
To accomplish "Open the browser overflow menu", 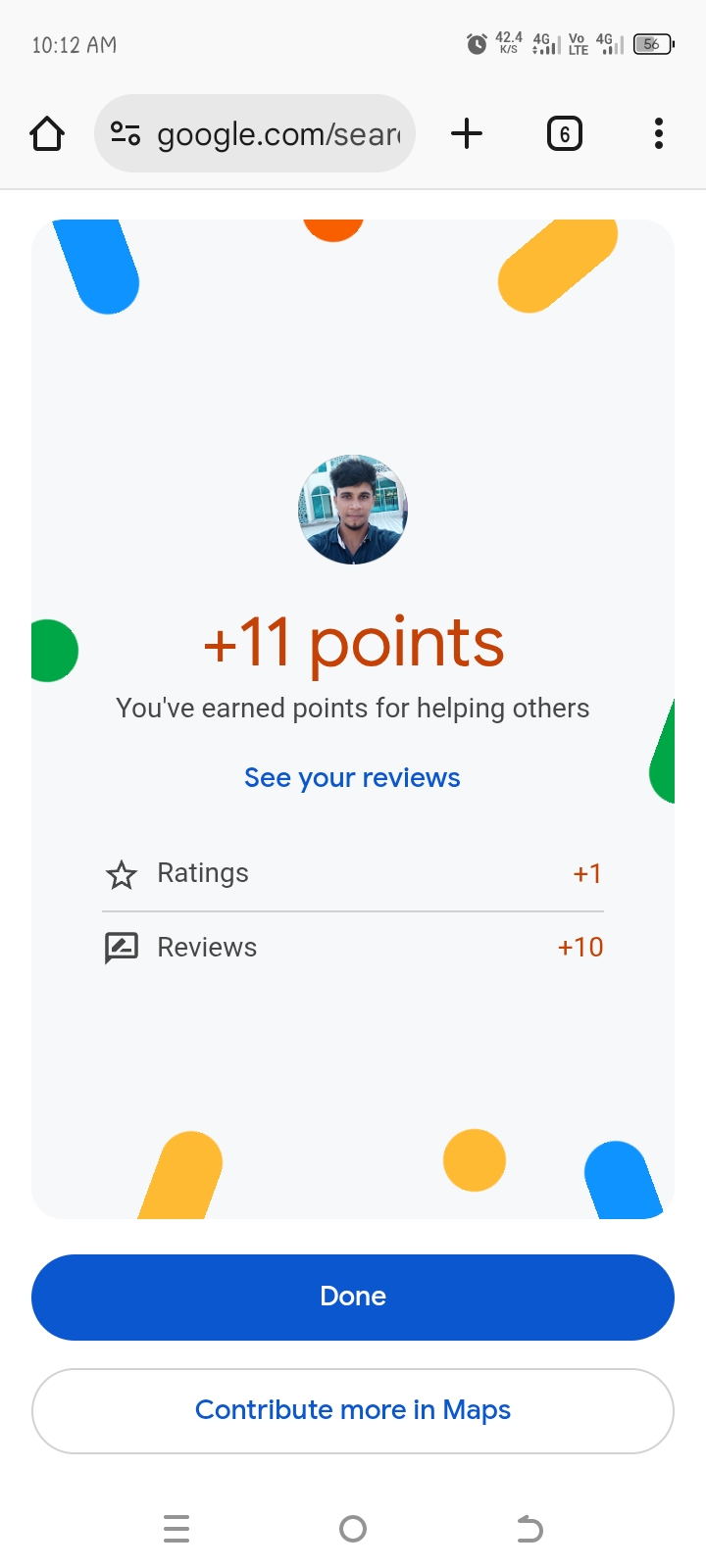I will coord(658,133).
